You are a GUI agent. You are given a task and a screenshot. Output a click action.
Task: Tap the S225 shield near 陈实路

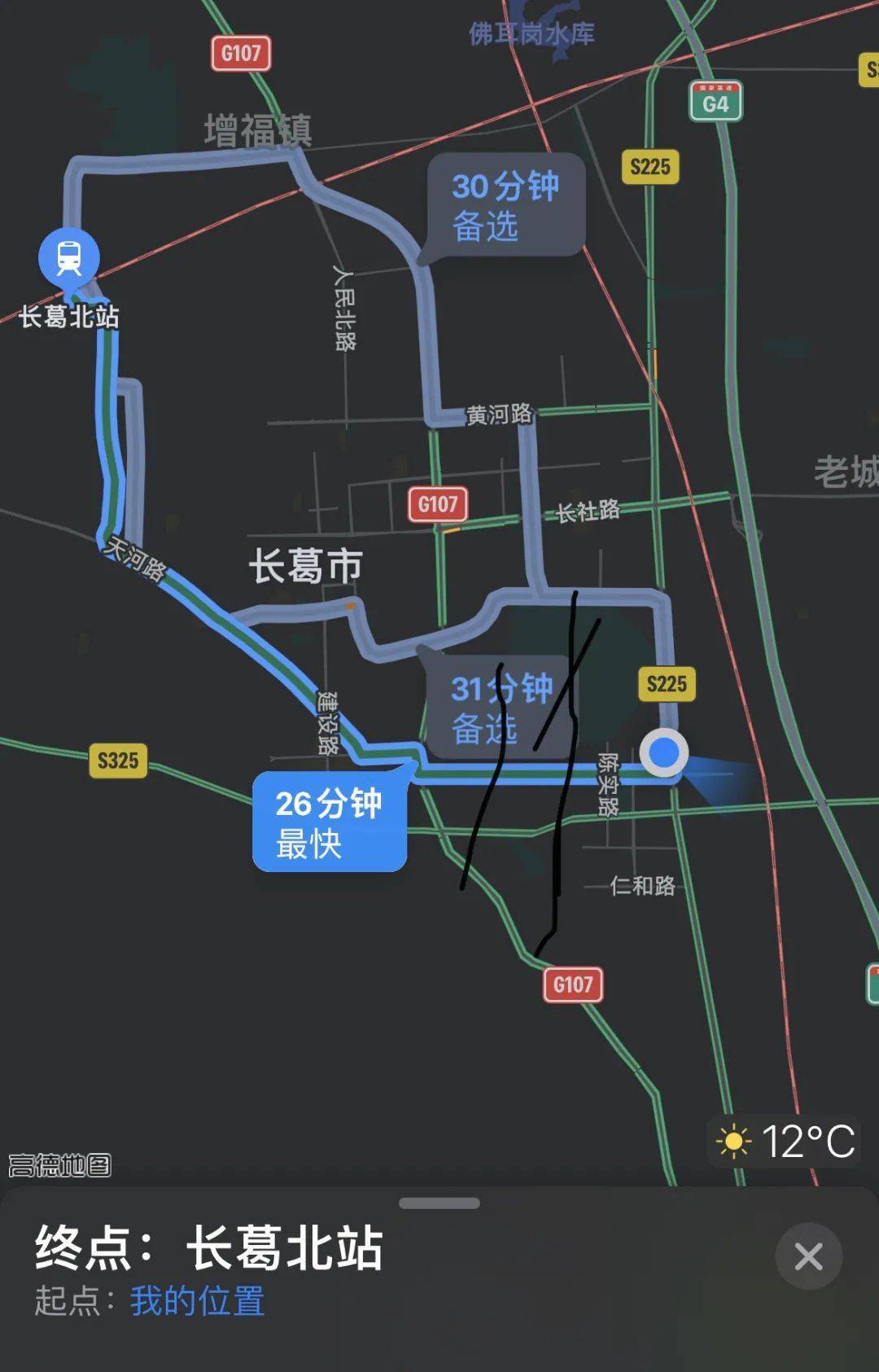667,683
